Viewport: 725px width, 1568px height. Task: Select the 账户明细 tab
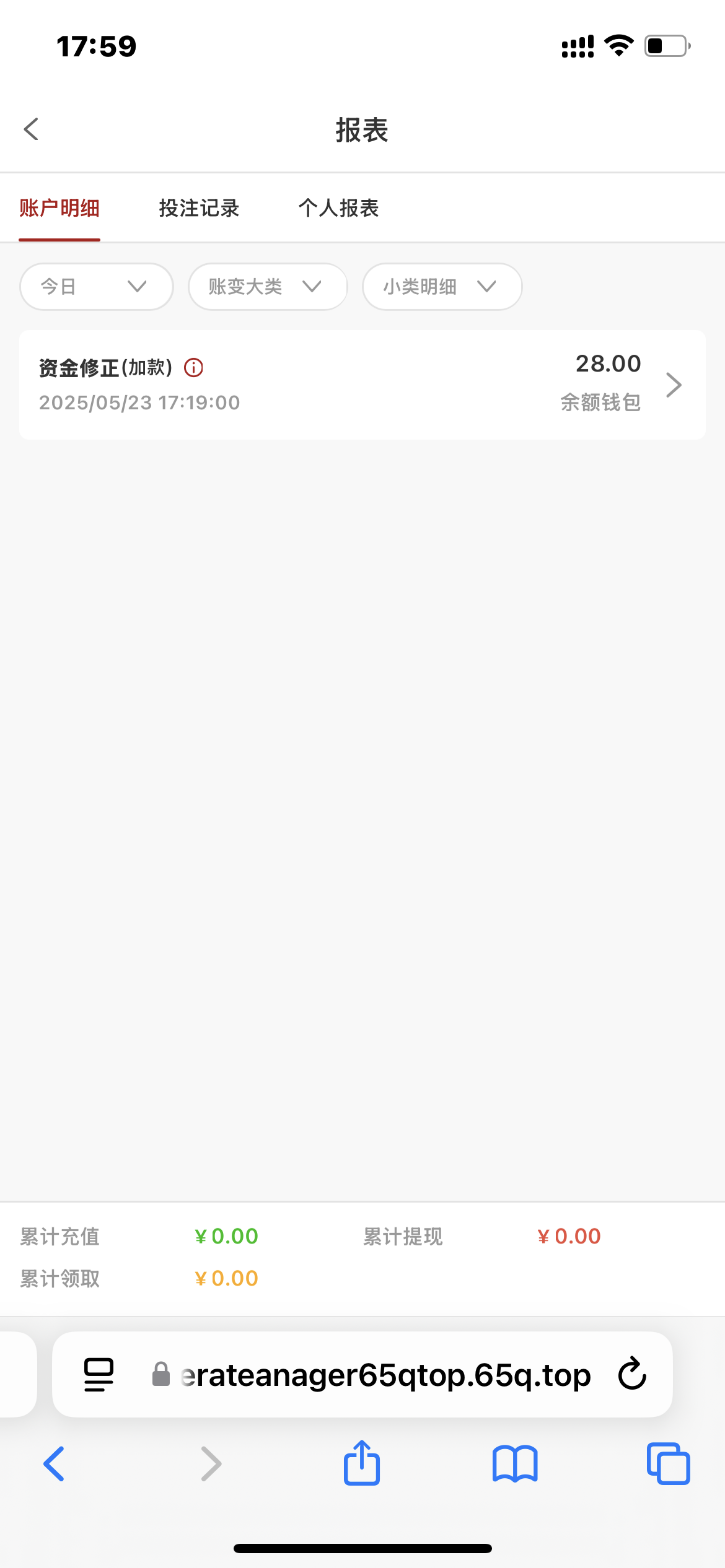pyautogui.click(x=59, y=208)
